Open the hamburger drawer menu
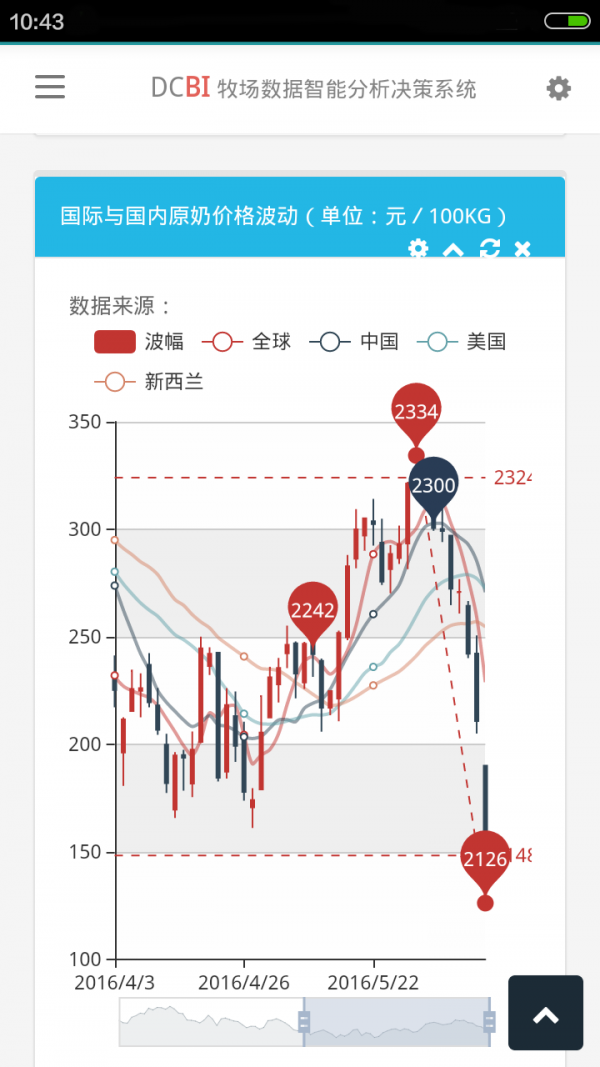This screenshot has height=1067, width=600. pos(50,86)
